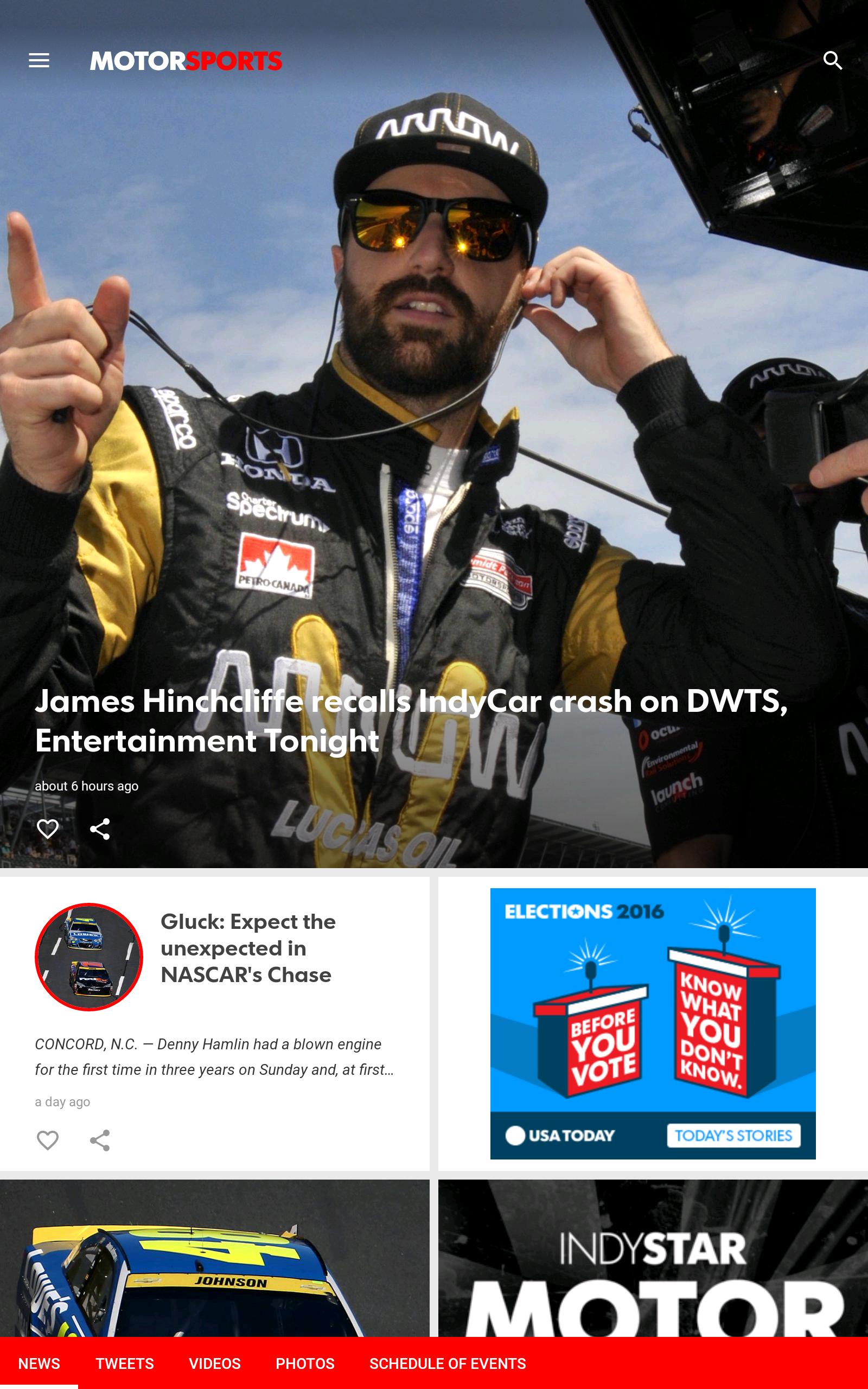Switch to the PHOTOS tab

(306, 1363)
